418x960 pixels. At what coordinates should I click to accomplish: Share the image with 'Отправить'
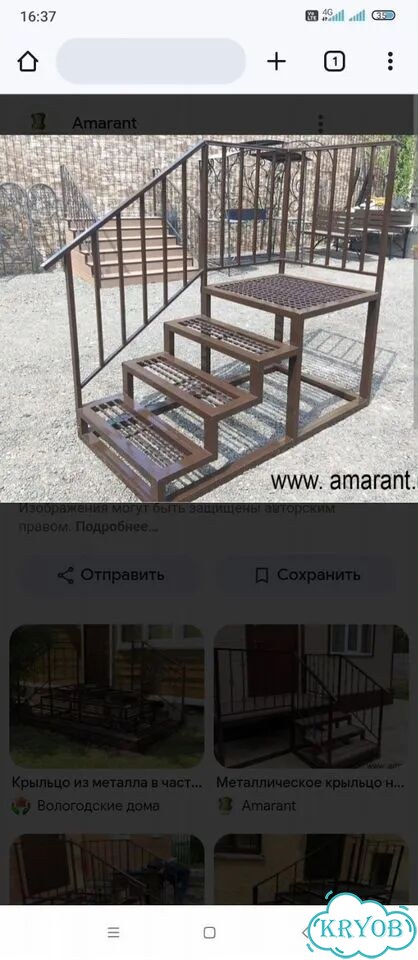click(x=111, y=575)
